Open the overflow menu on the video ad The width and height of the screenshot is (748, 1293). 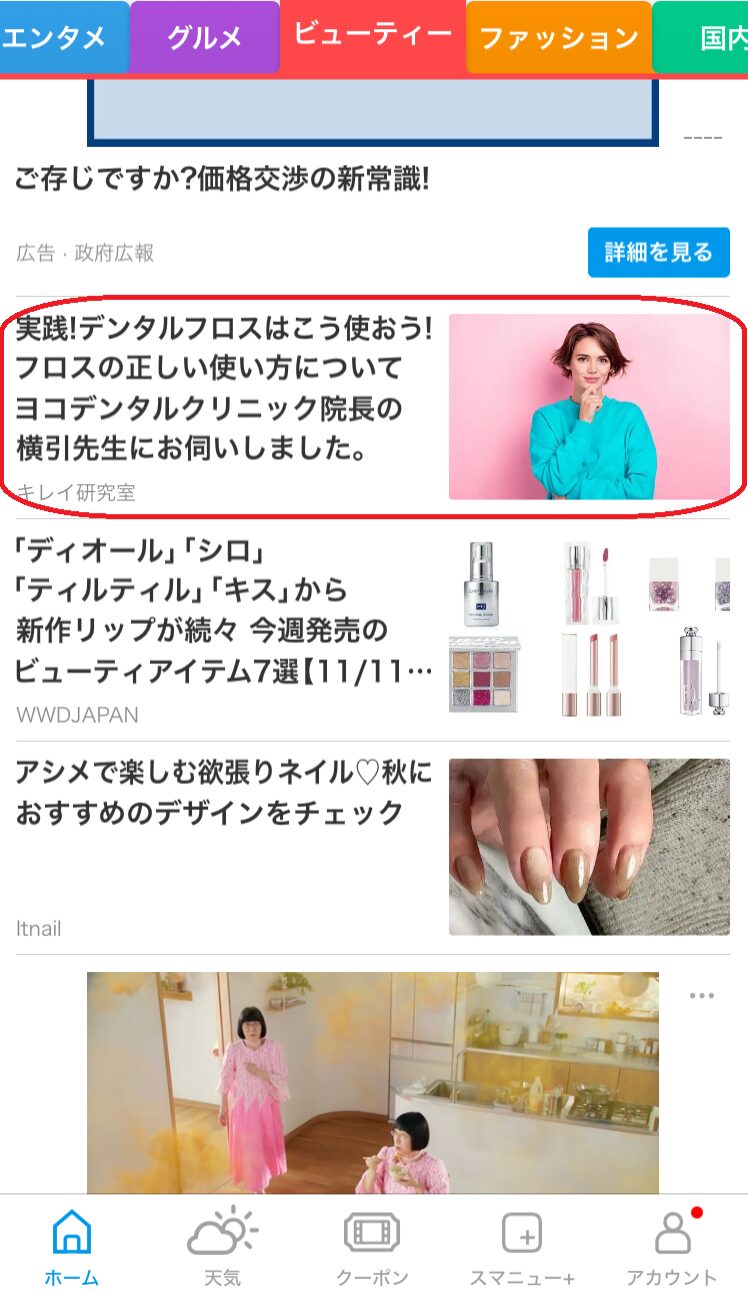click(701, 996)
